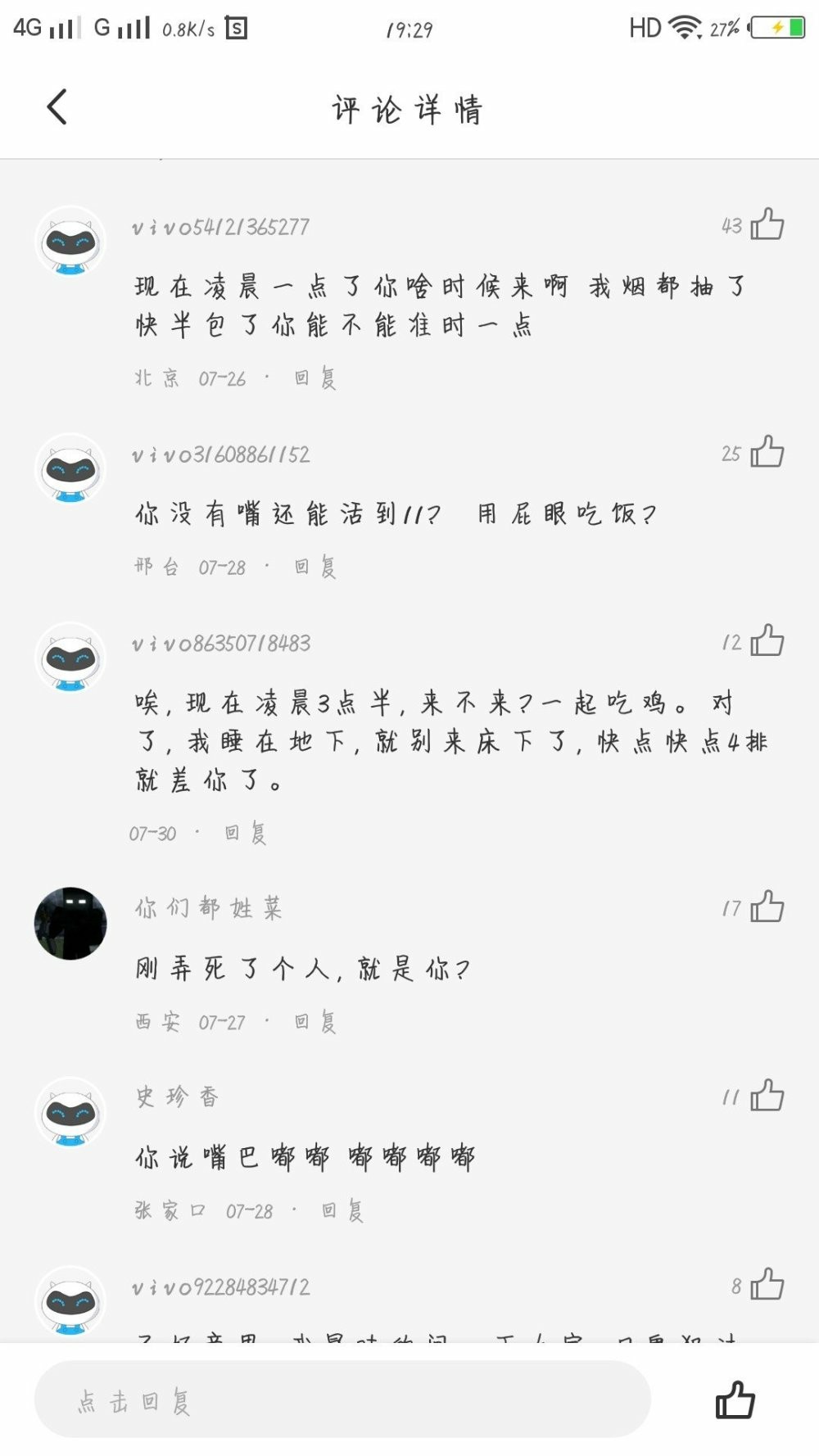Like the comment by vivo863507118483
Viewport: 819px width, 1456px height.
tap(767, 641)
